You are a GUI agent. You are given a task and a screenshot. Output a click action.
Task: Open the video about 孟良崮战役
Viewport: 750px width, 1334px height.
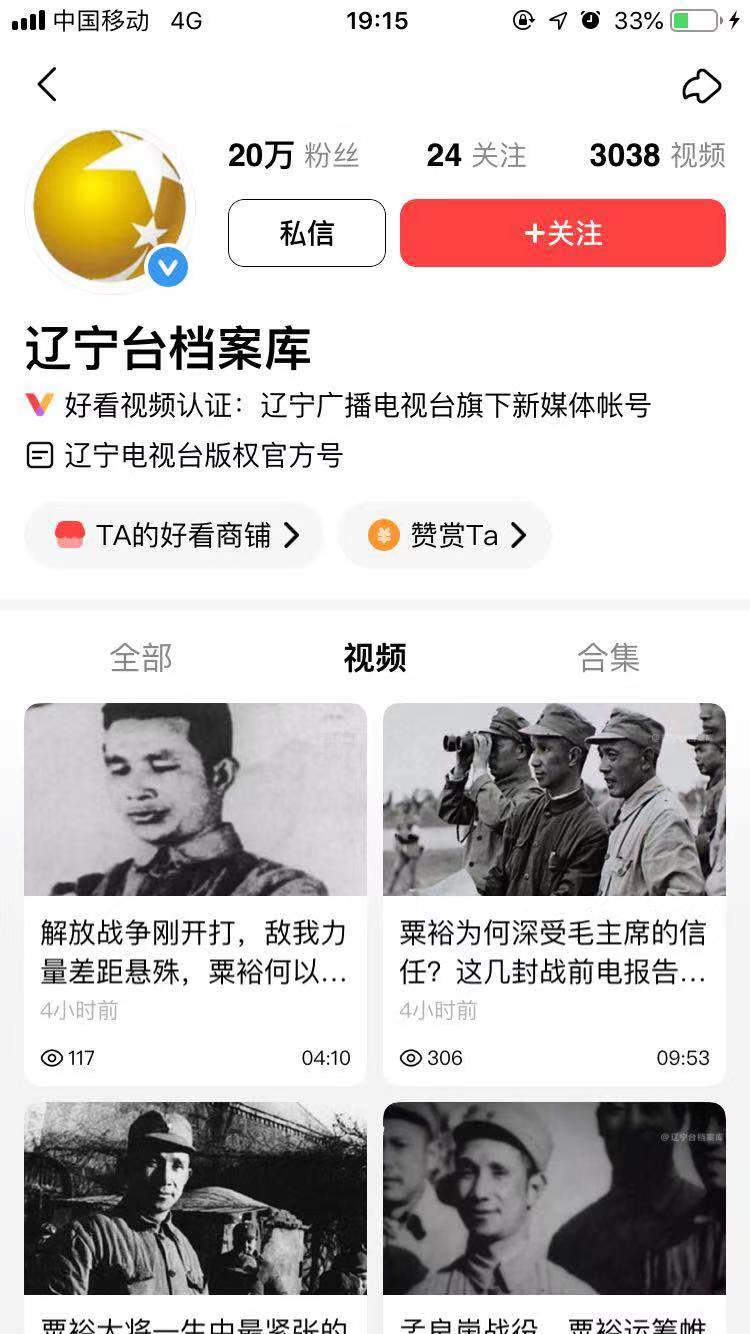click(554, 1200)
